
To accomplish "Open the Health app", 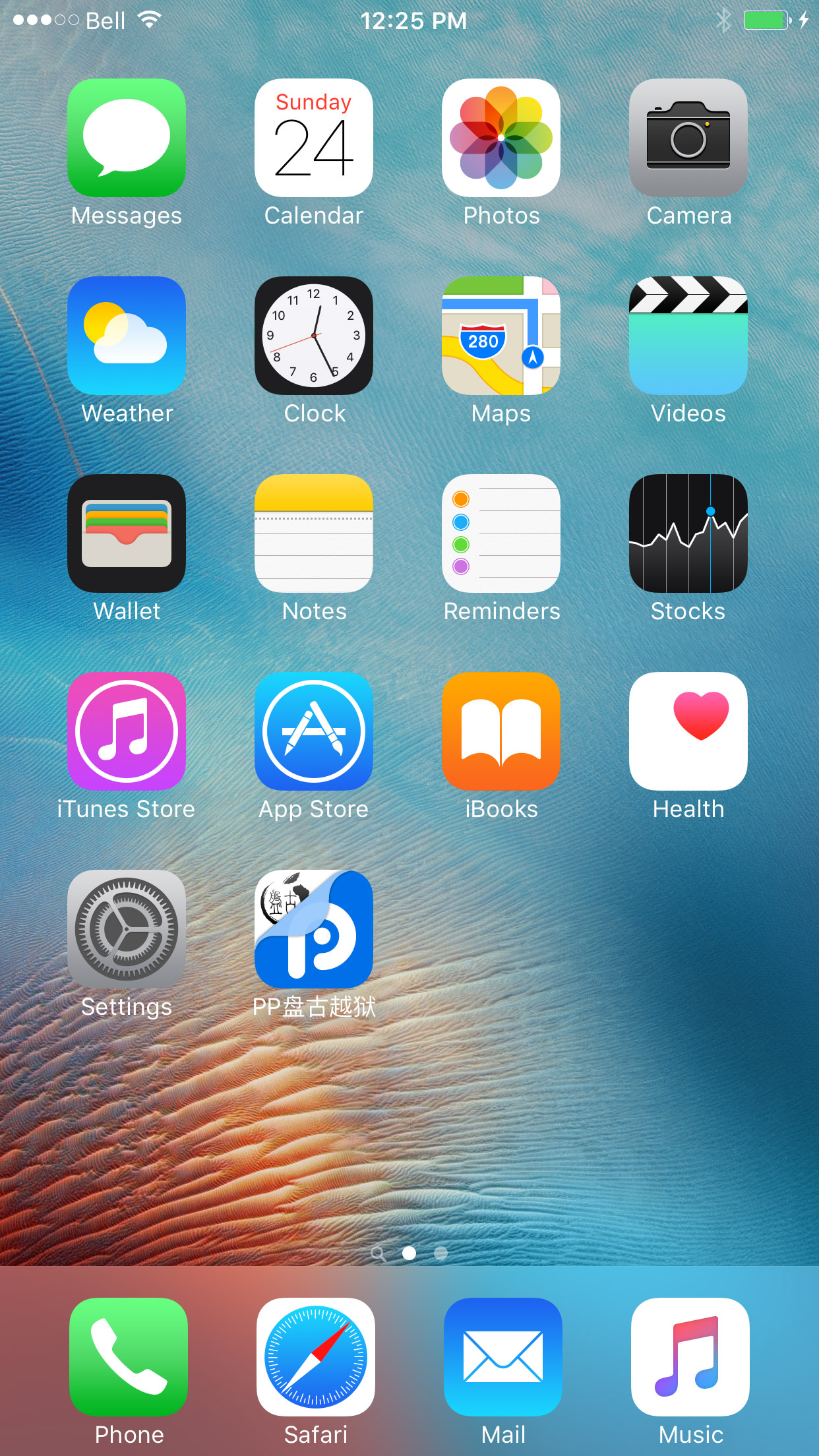I will [x=688, y=731].
